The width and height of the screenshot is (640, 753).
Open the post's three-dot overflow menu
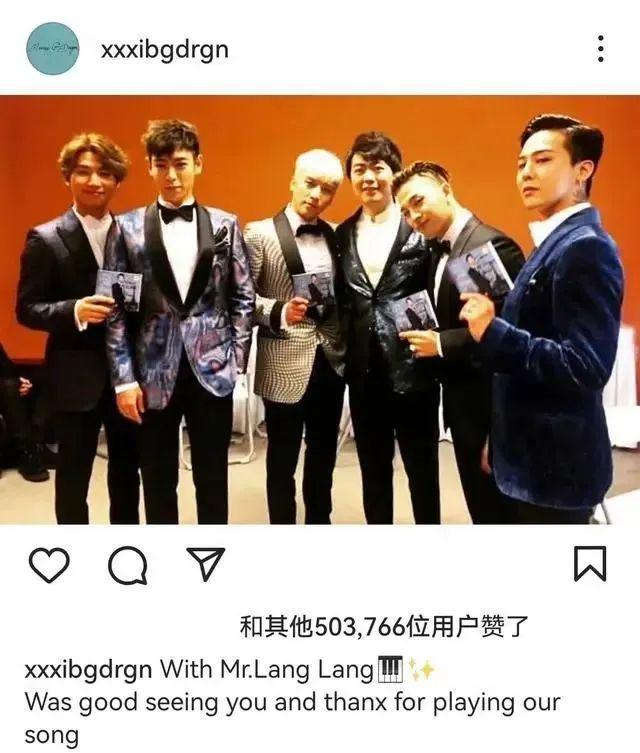pyautogui.click(x=599, y=48)
